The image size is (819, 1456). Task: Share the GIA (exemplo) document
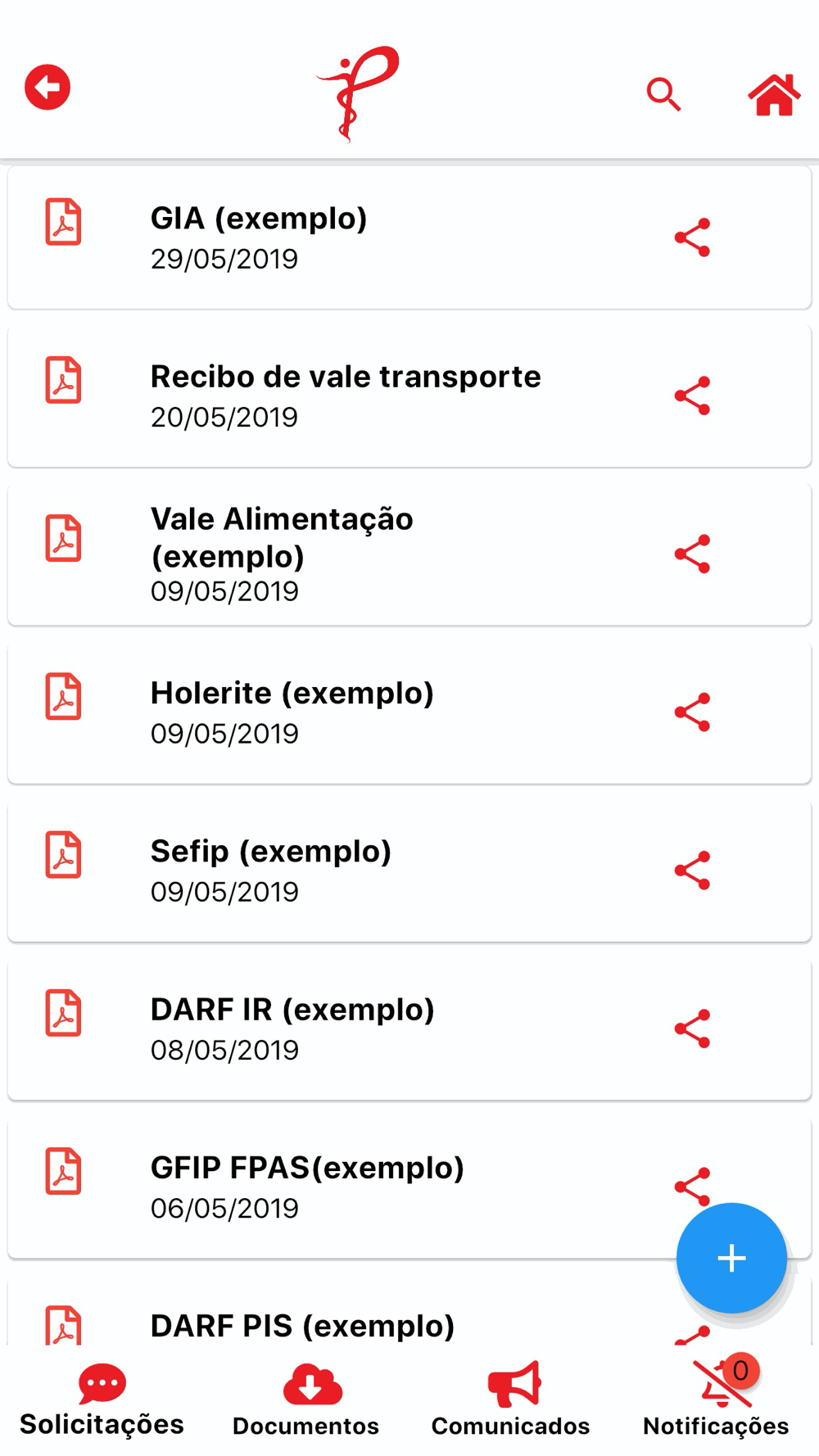click(x=692, y=237)
